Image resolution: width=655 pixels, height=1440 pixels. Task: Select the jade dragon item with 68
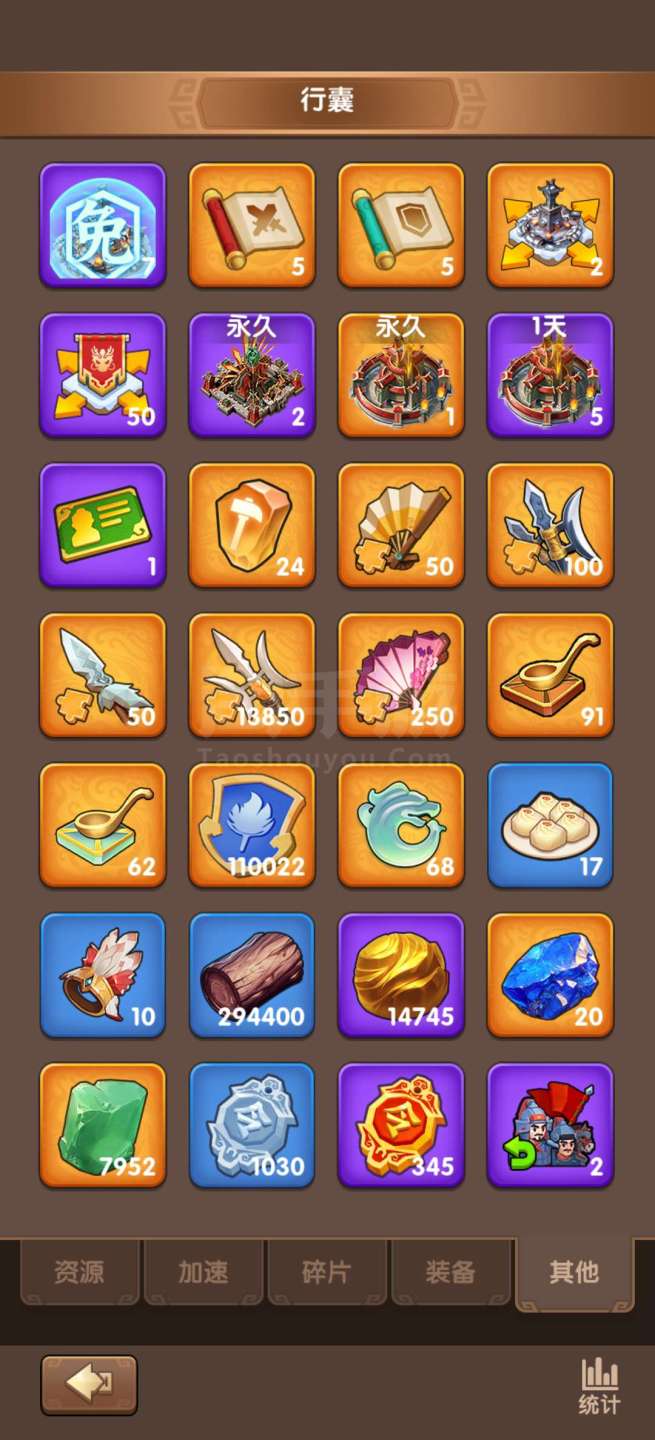pyautogui.click(x=401, y=826)
